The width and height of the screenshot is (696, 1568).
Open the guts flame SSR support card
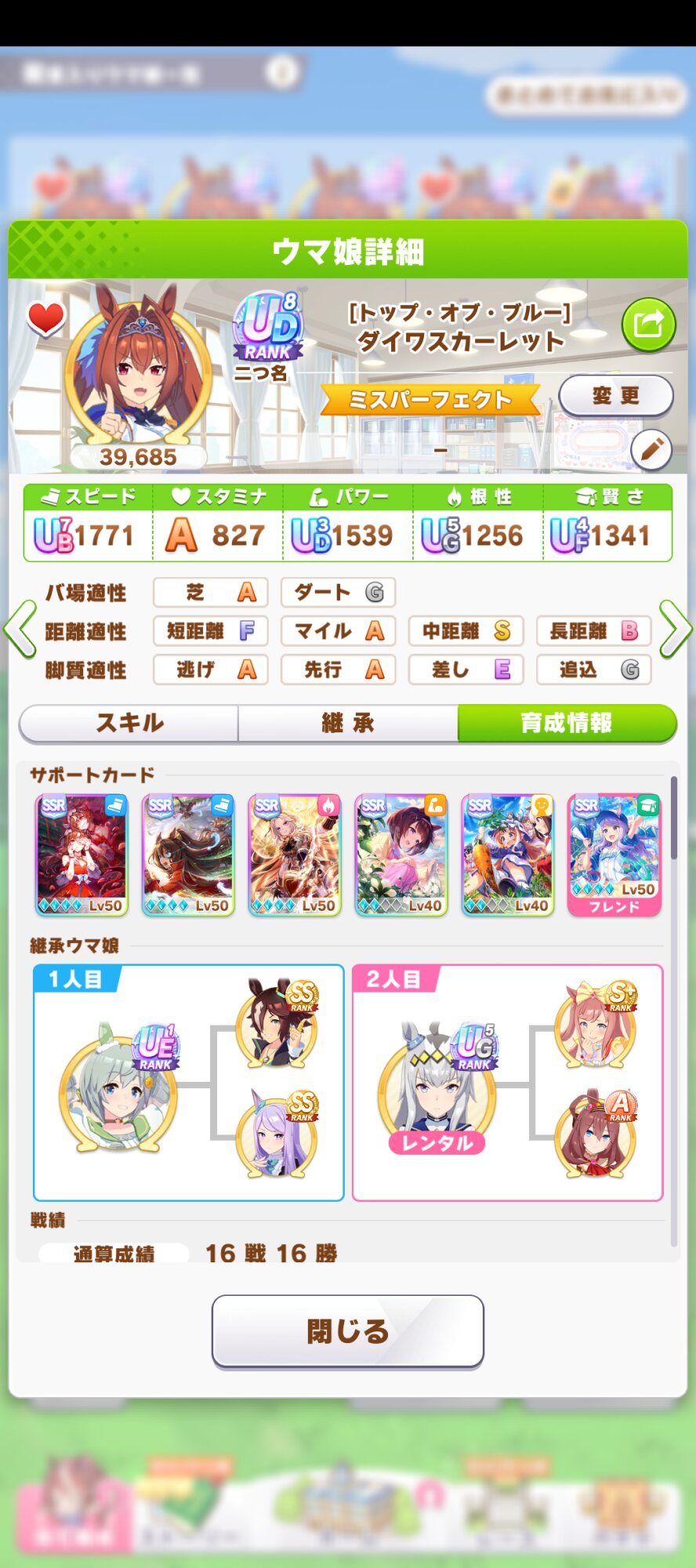tap(295, 855)
